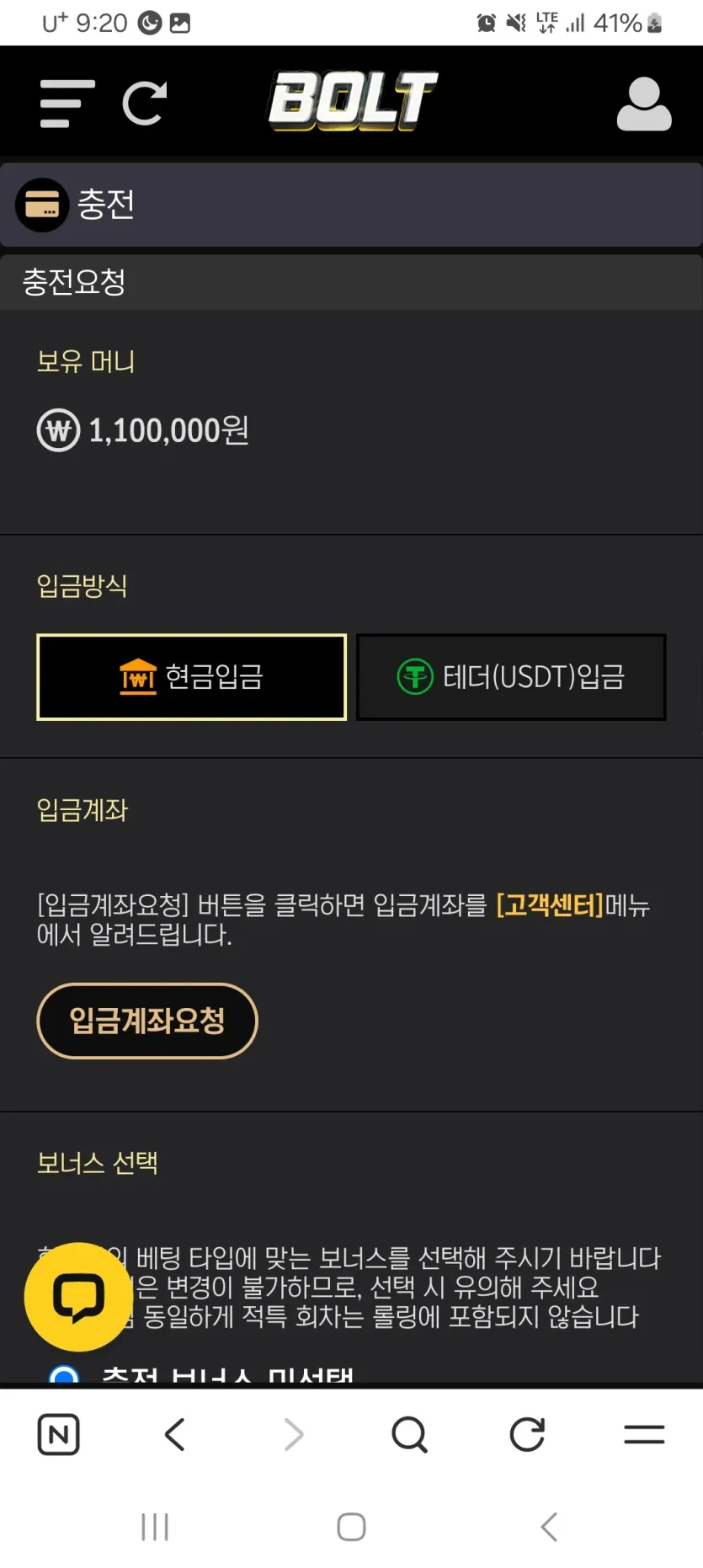Open the yellow live chat bubble

click(79, 1297)
